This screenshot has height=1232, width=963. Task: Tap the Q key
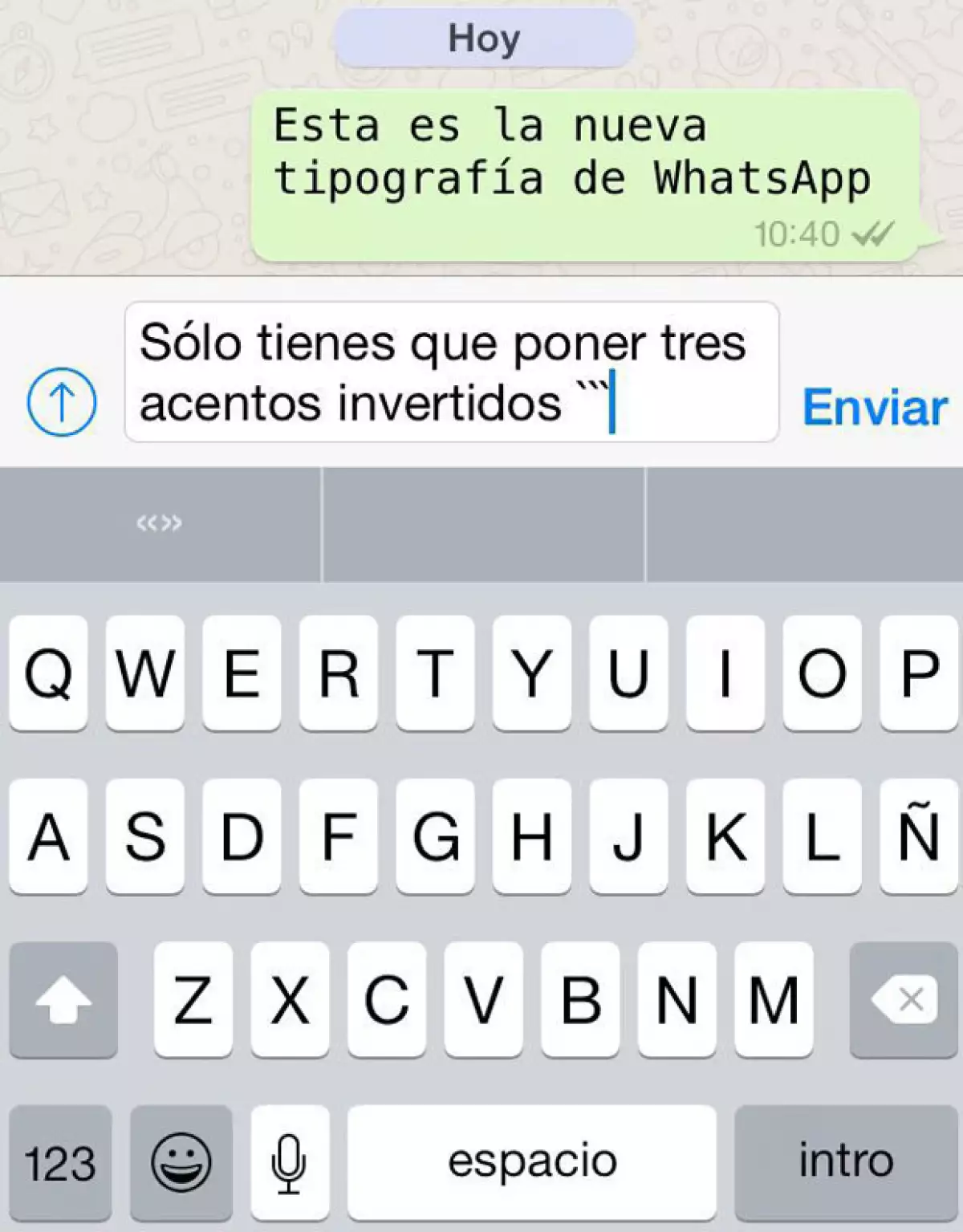tap(48, 673)
